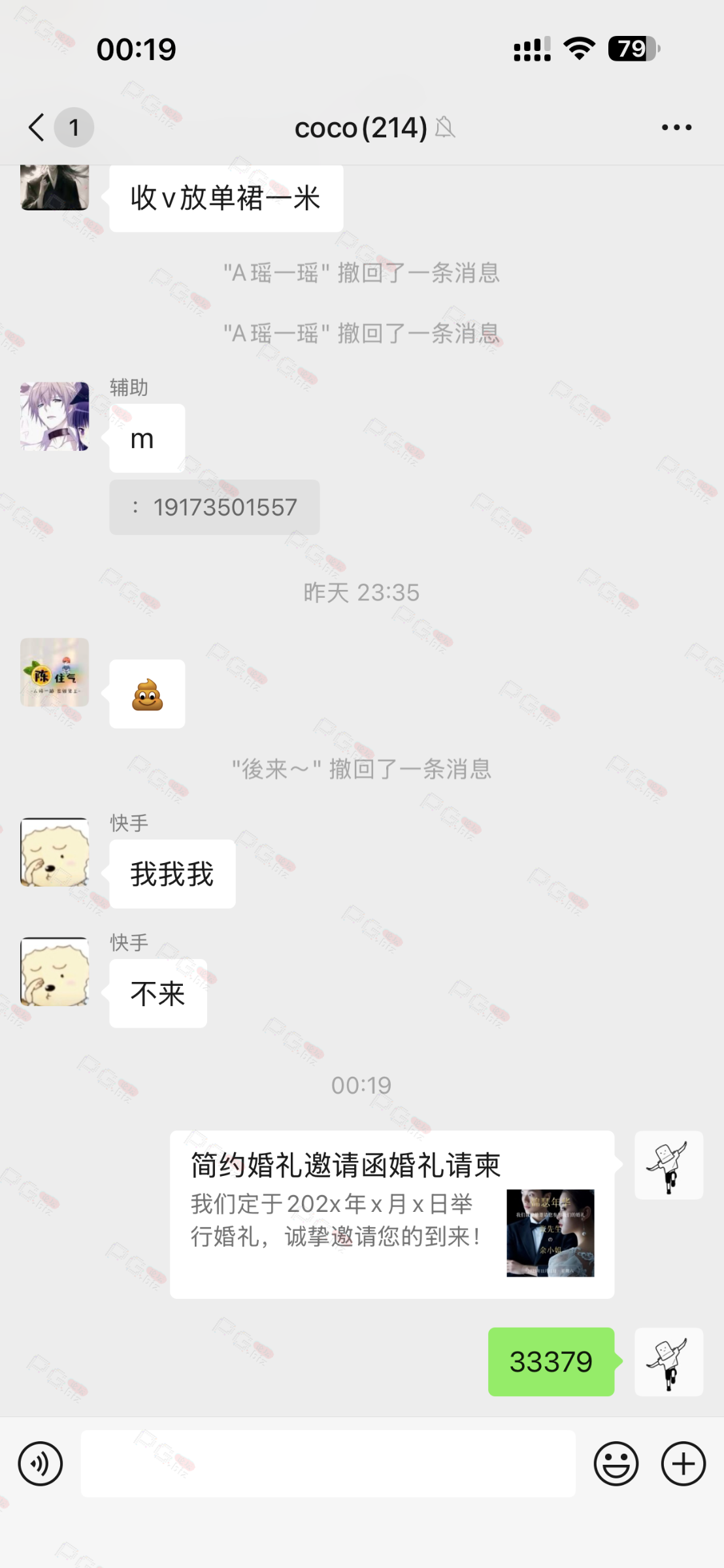Open avatar of 不来 message sender
This screenshot has height=1568, width=724.
[x=55, y=972]
